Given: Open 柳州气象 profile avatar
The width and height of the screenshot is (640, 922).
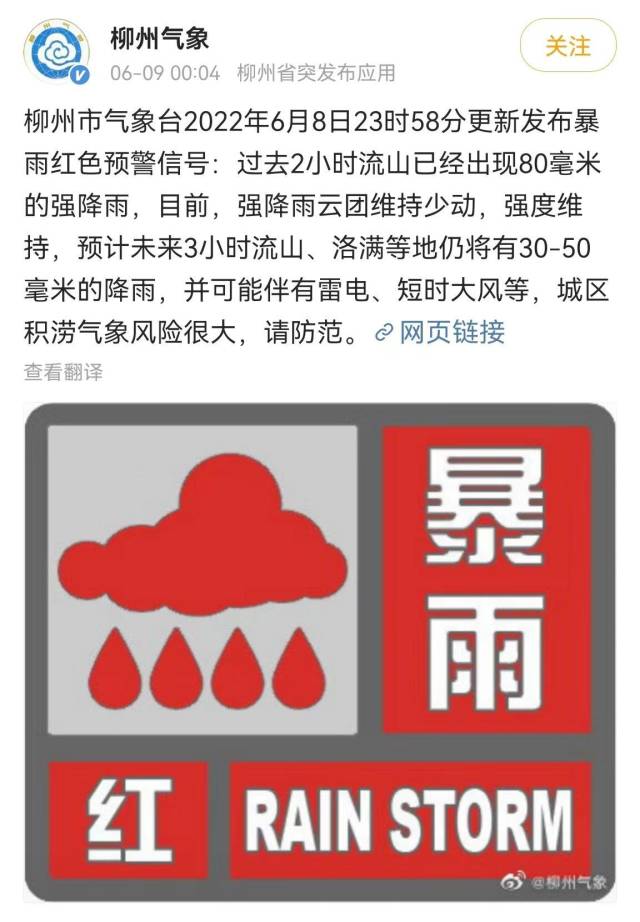Looking at the screenshot, I should (x=58, y=52).
